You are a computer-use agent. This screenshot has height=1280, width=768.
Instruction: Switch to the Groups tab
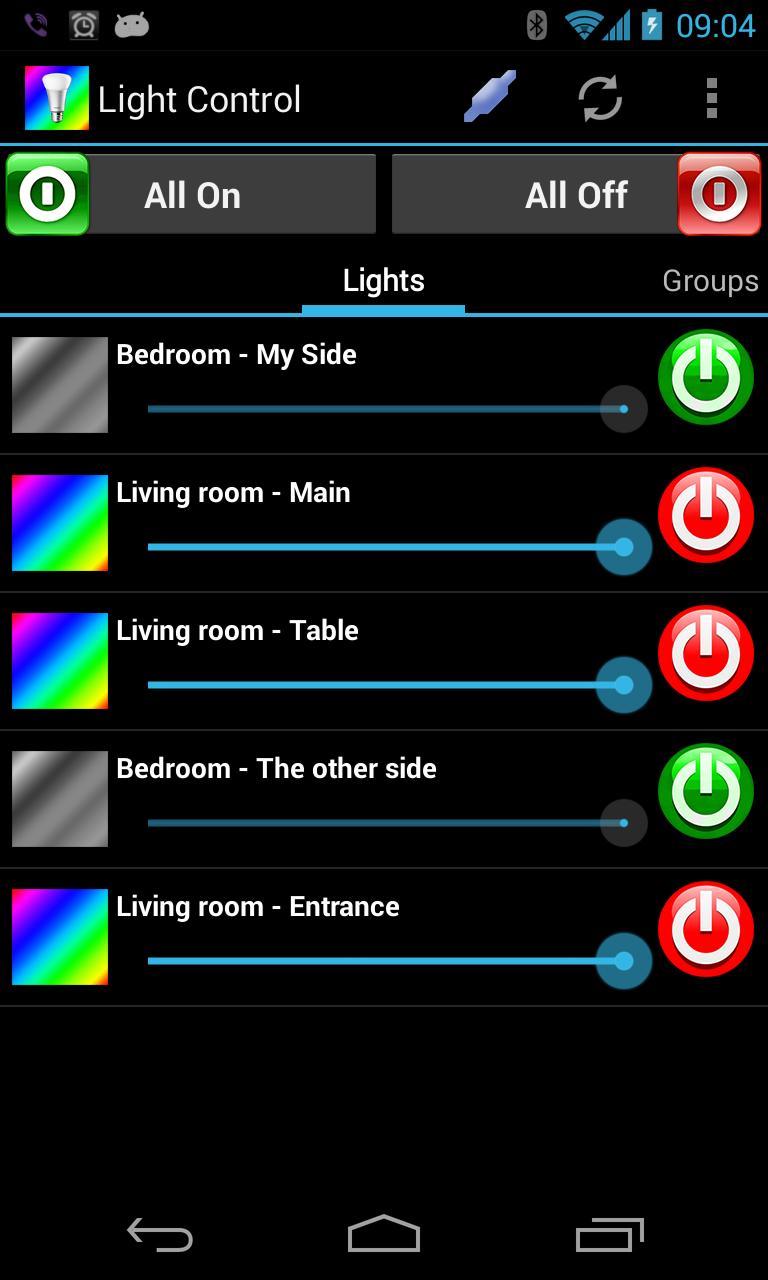click(710, 281)
